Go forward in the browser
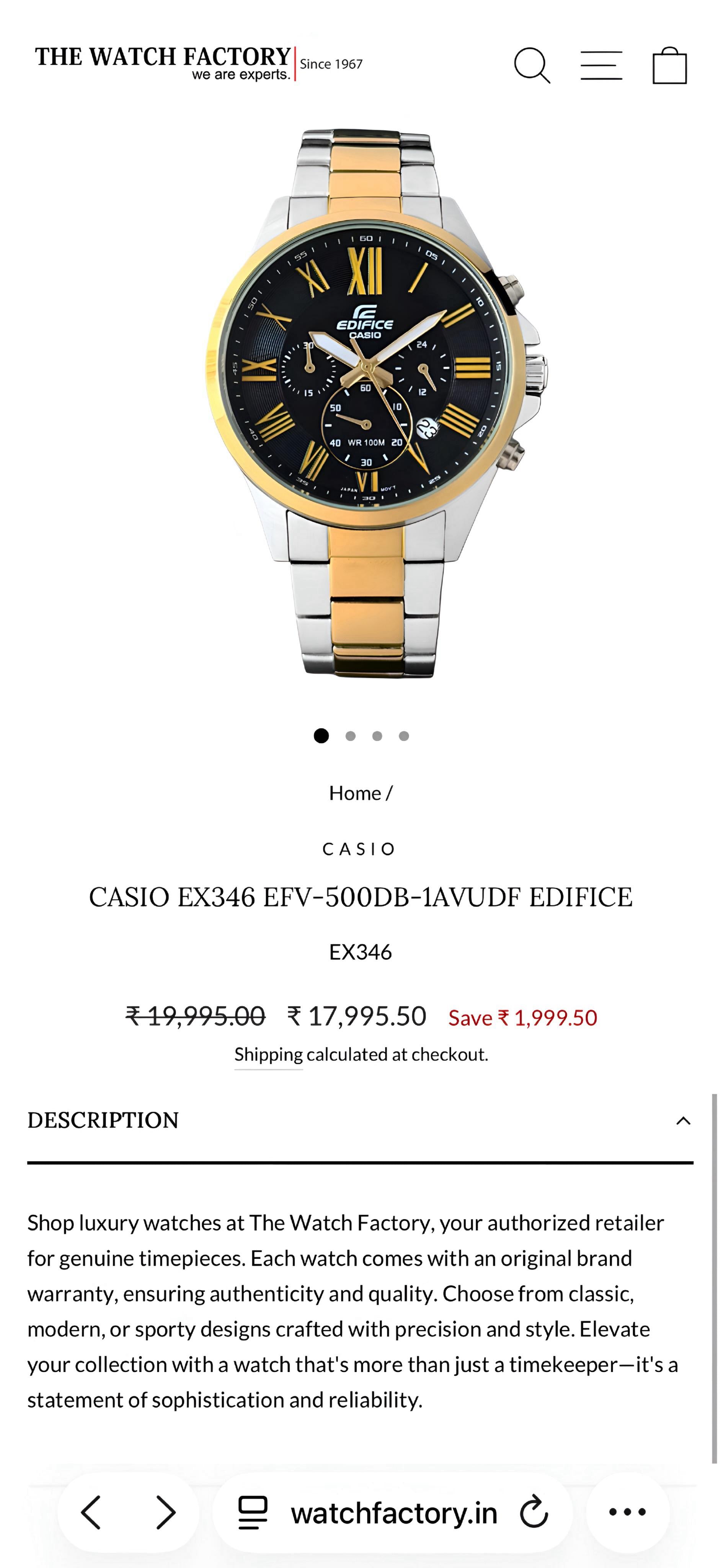The image size is (723, 1568). pyautogui.click(x=165, y=1512)
